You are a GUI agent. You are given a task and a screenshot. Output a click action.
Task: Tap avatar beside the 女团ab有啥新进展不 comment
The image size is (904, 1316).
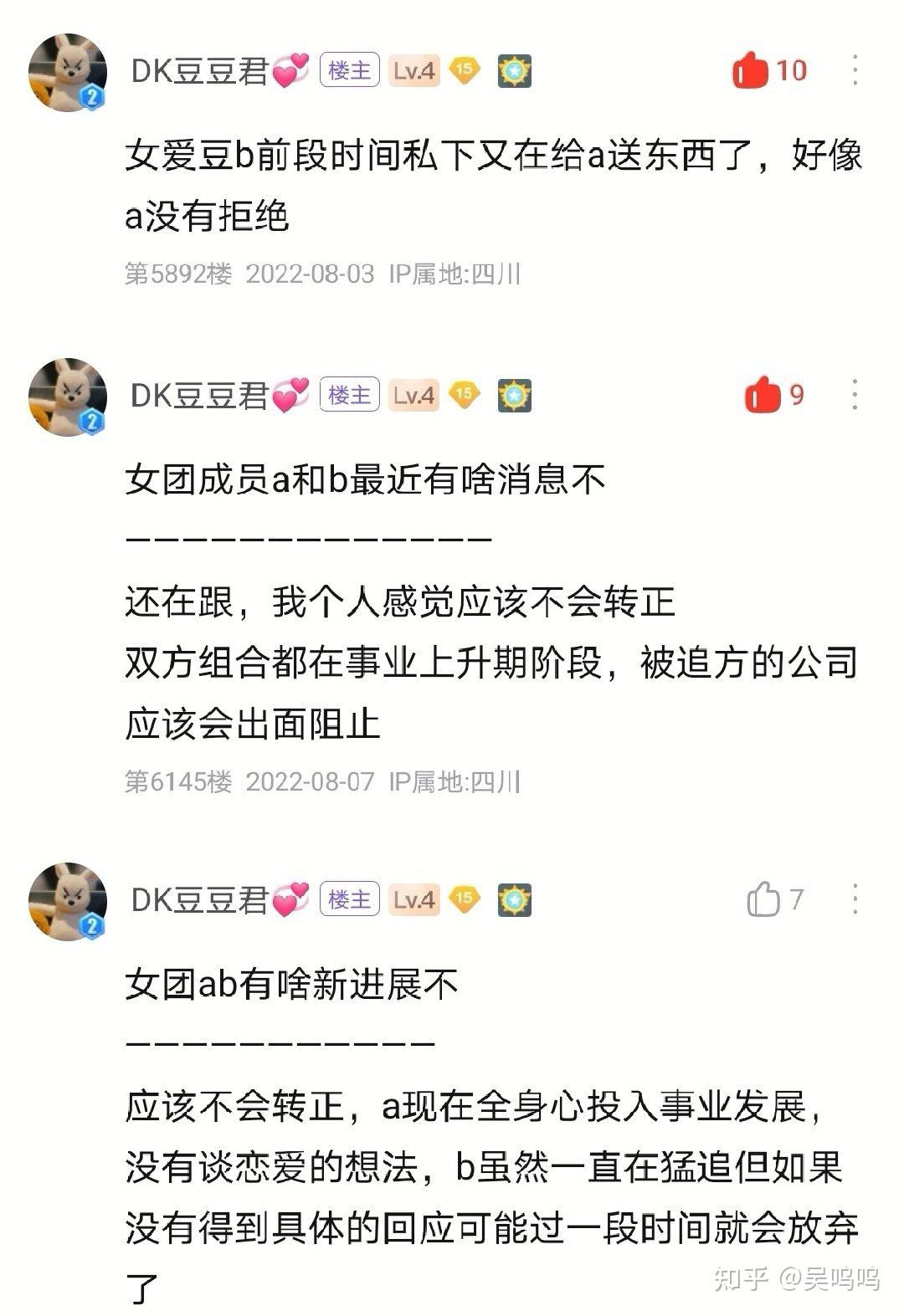[68, 902]
